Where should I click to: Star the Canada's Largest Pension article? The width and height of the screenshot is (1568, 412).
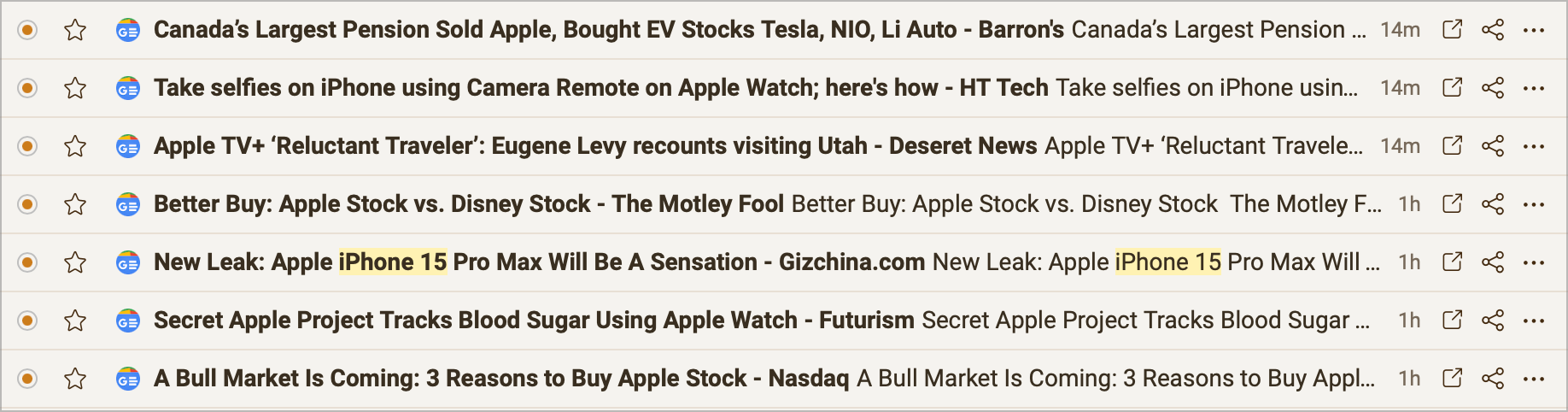tap(75, 30)
